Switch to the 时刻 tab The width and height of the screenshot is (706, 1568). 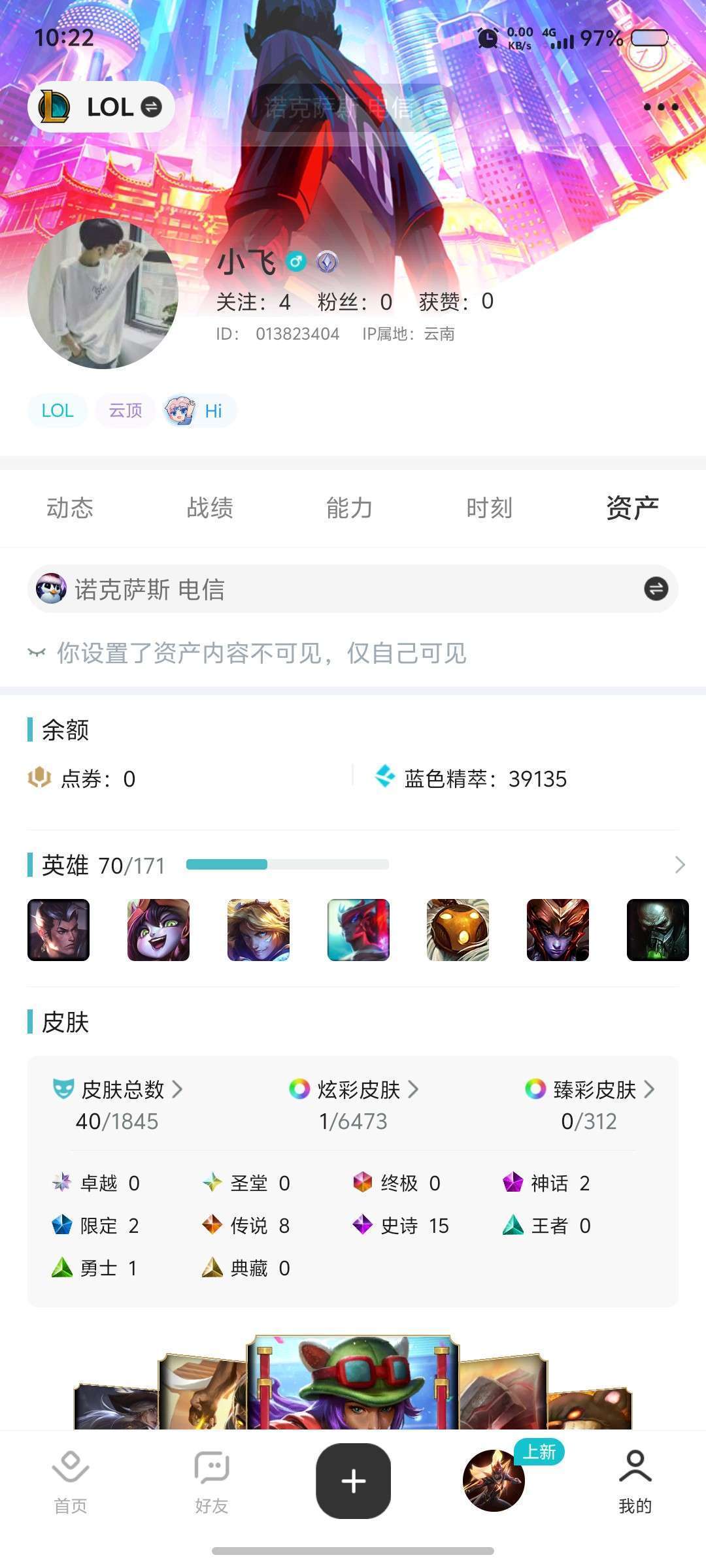pos(489,508)
